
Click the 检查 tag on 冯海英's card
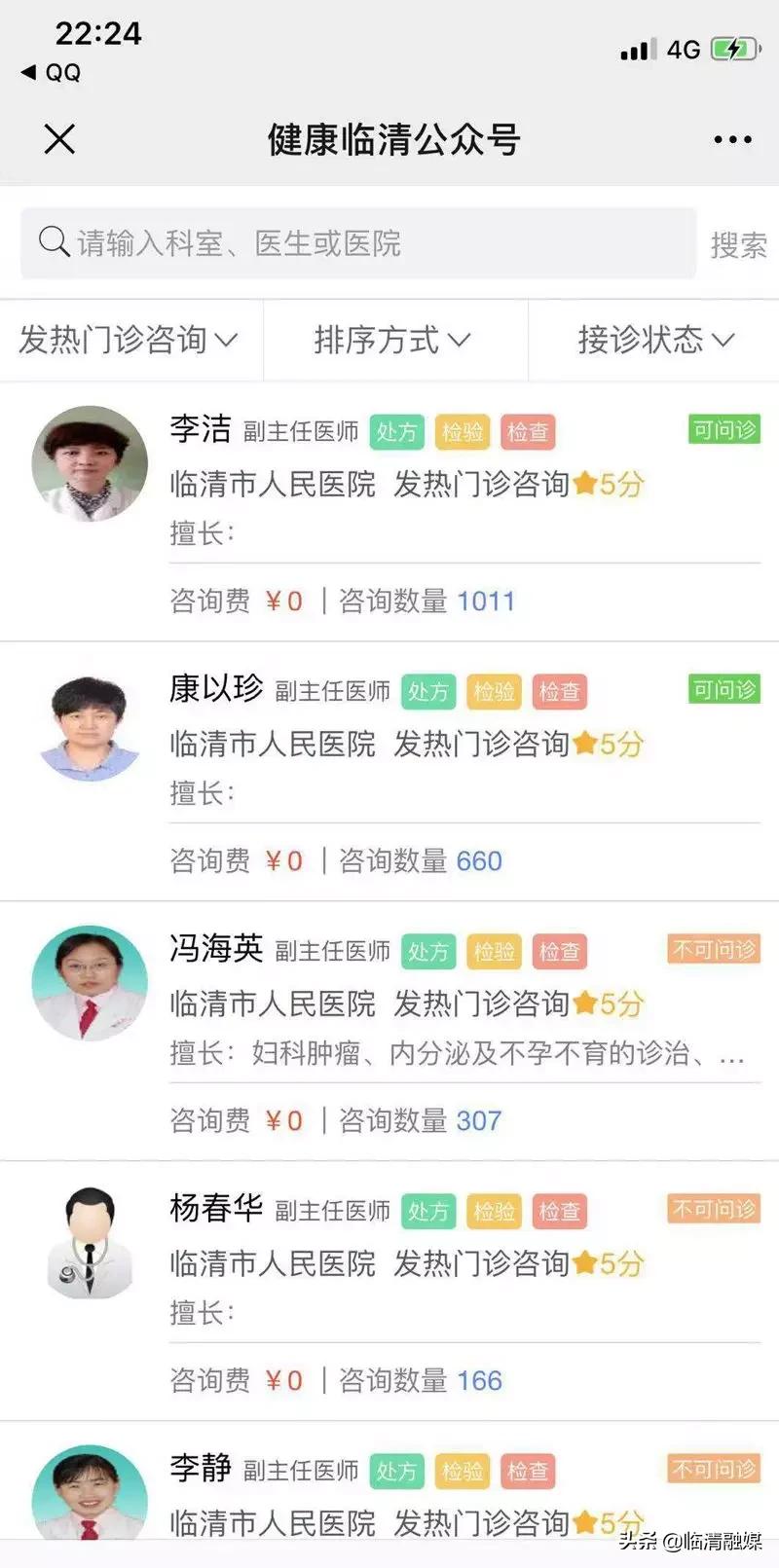point(559,951)
